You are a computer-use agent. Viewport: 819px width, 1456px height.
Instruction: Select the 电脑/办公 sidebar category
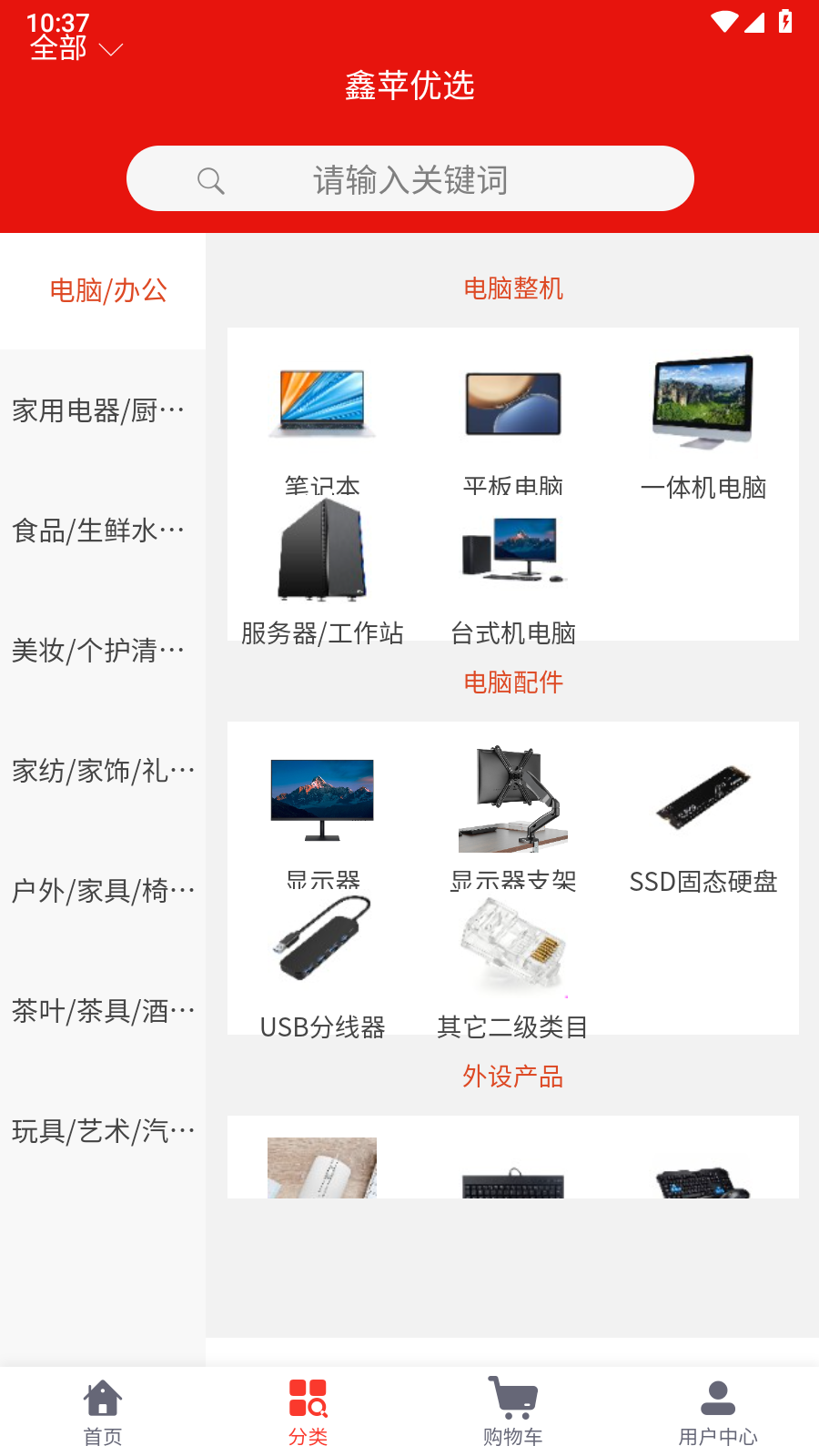coord(107,291)
